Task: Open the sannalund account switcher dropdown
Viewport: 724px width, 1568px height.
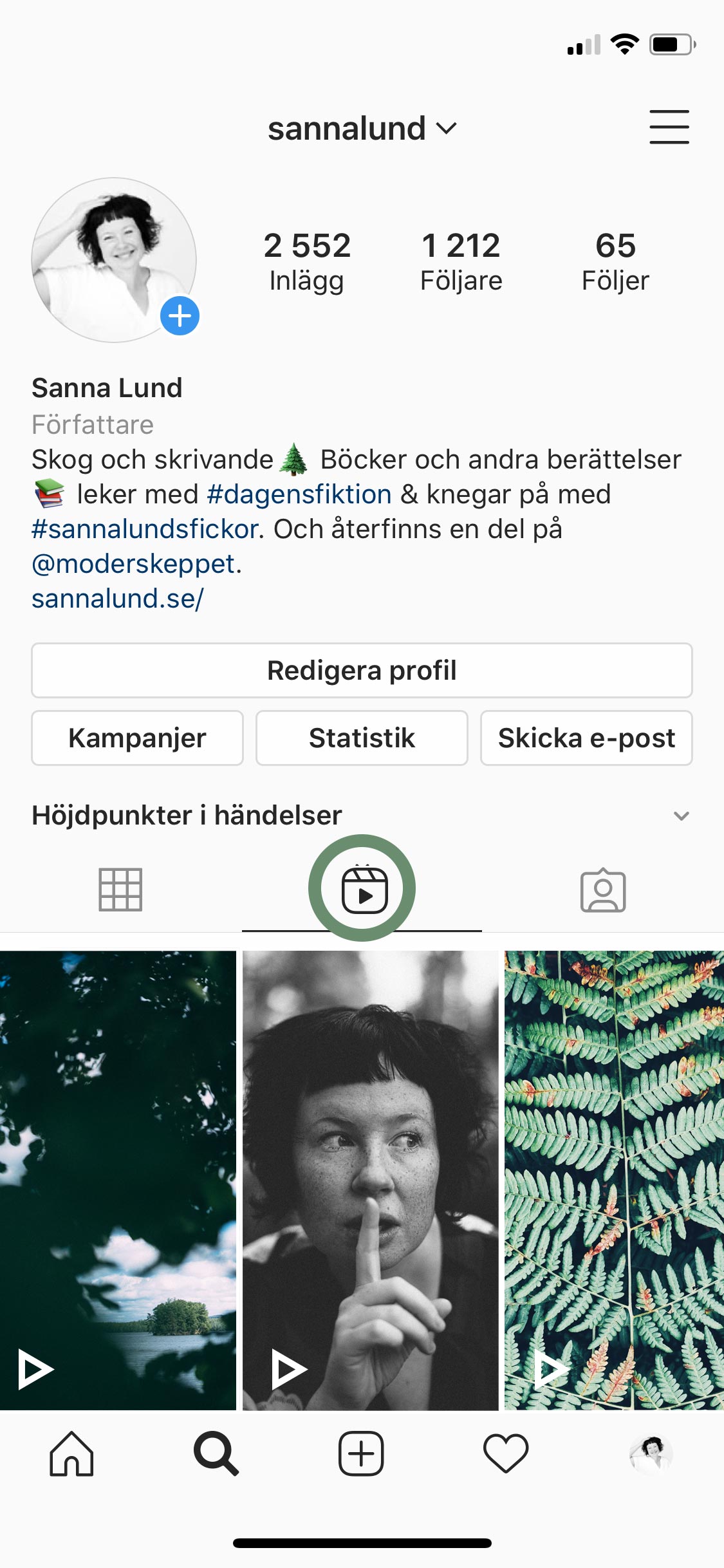Action: click(362, 129)
